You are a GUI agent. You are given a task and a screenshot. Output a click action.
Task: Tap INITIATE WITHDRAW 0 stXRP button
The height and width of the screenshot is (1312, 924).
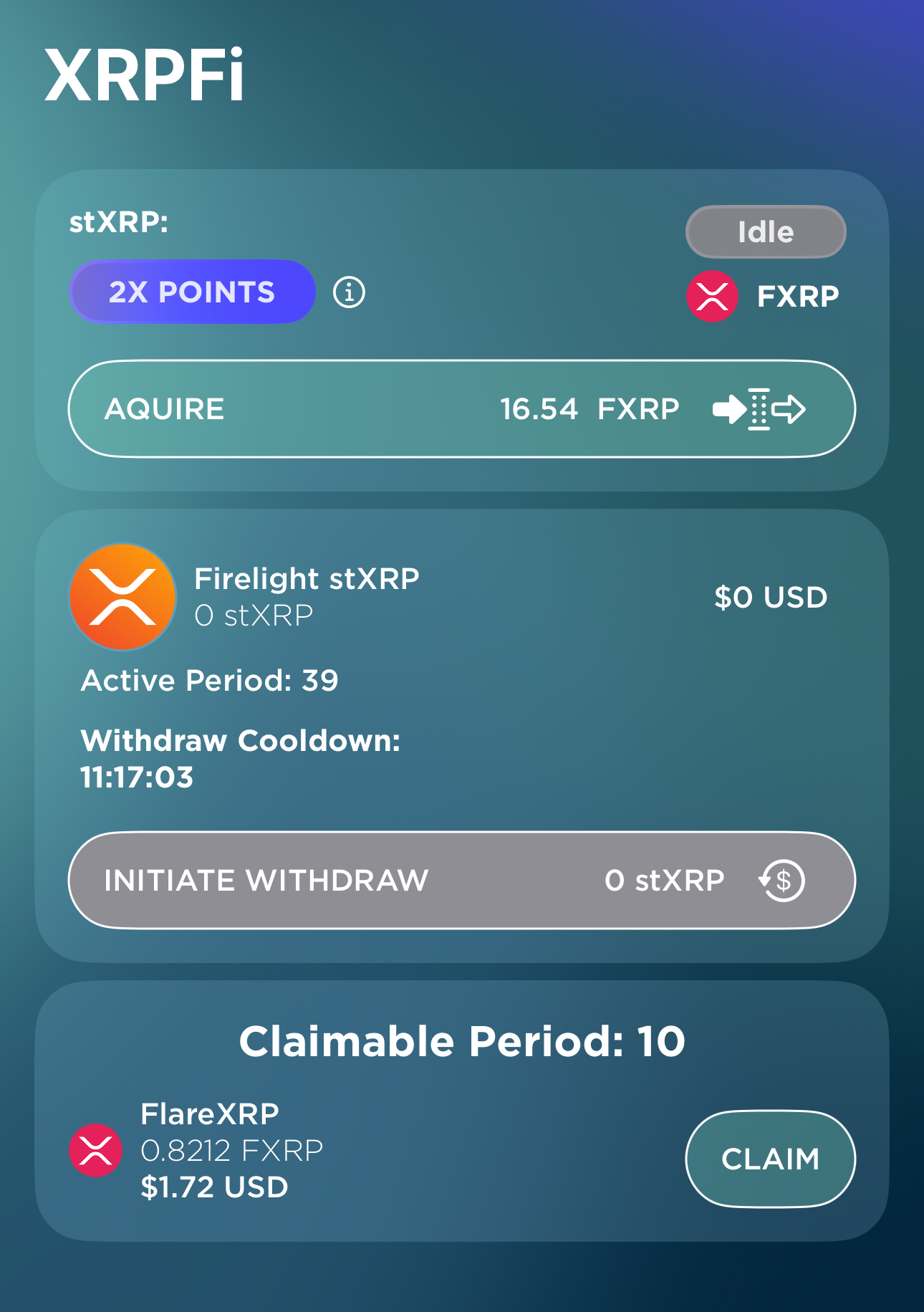click(x=461, y=880)
